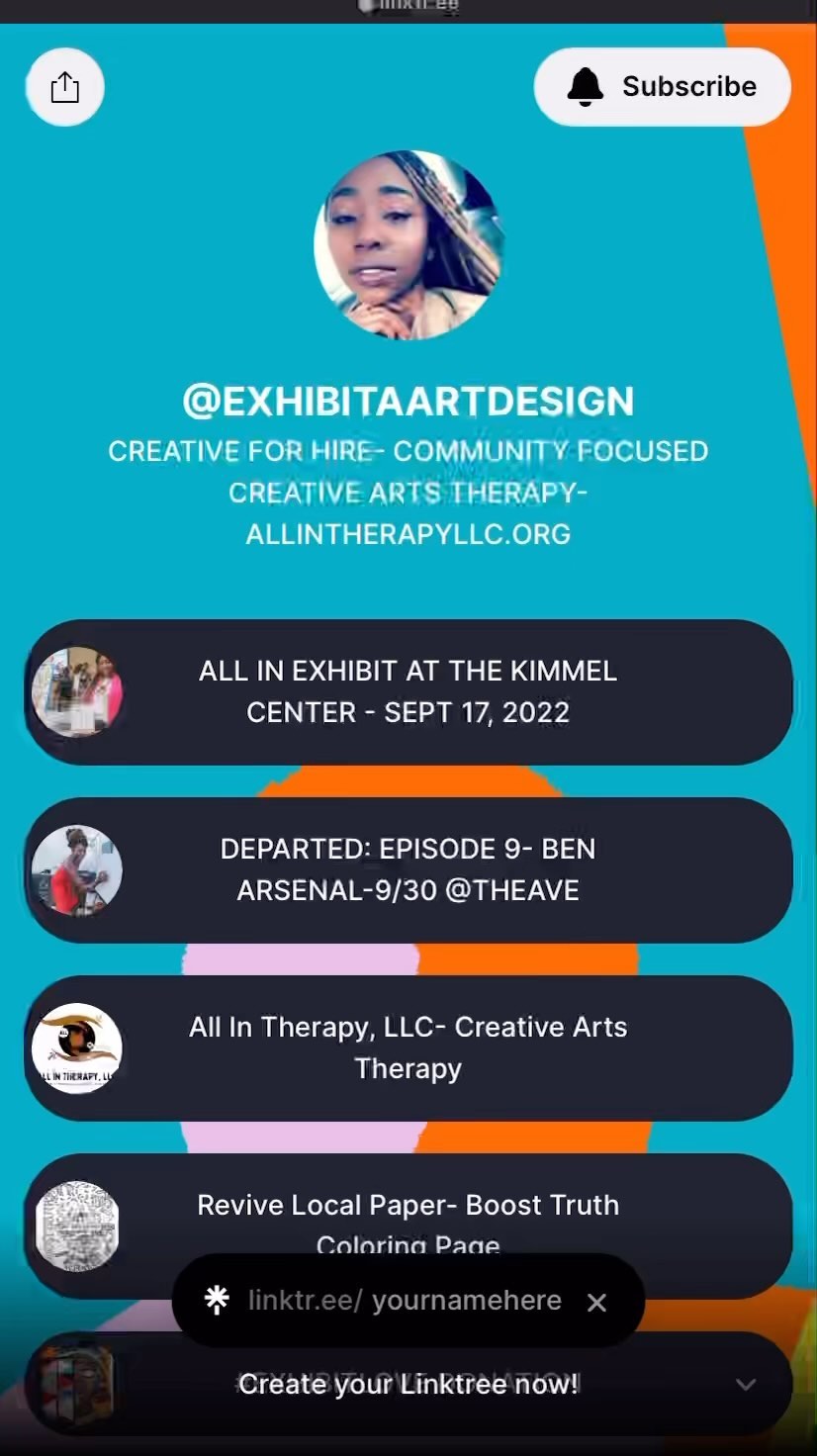Dismiss the Create your Linktree banner
Viewport: 817px width, 1456px height.
click(x=596, y=1303)
